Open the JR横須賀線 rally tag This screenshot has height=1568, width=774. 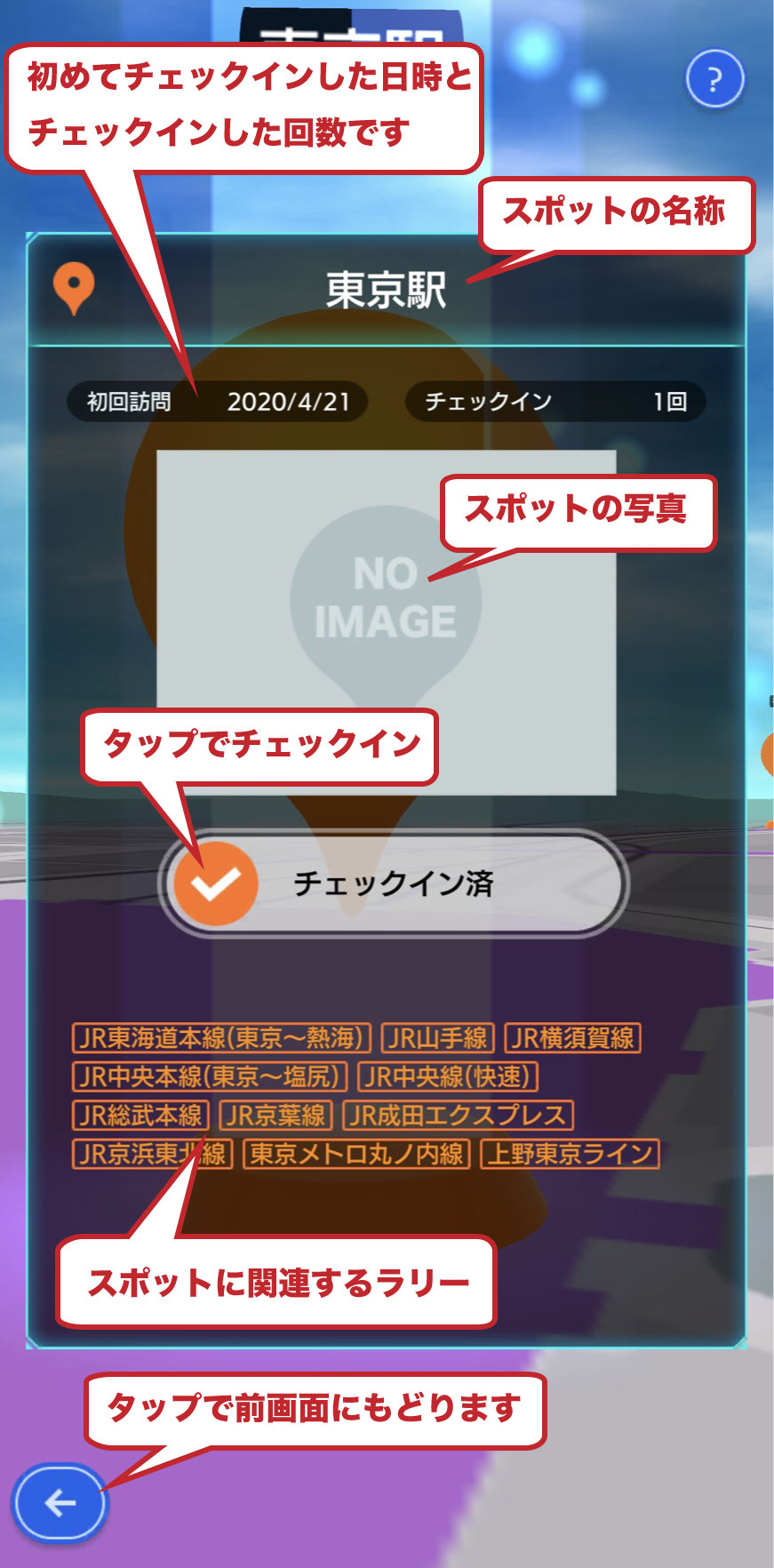[x=572, y=1037]
